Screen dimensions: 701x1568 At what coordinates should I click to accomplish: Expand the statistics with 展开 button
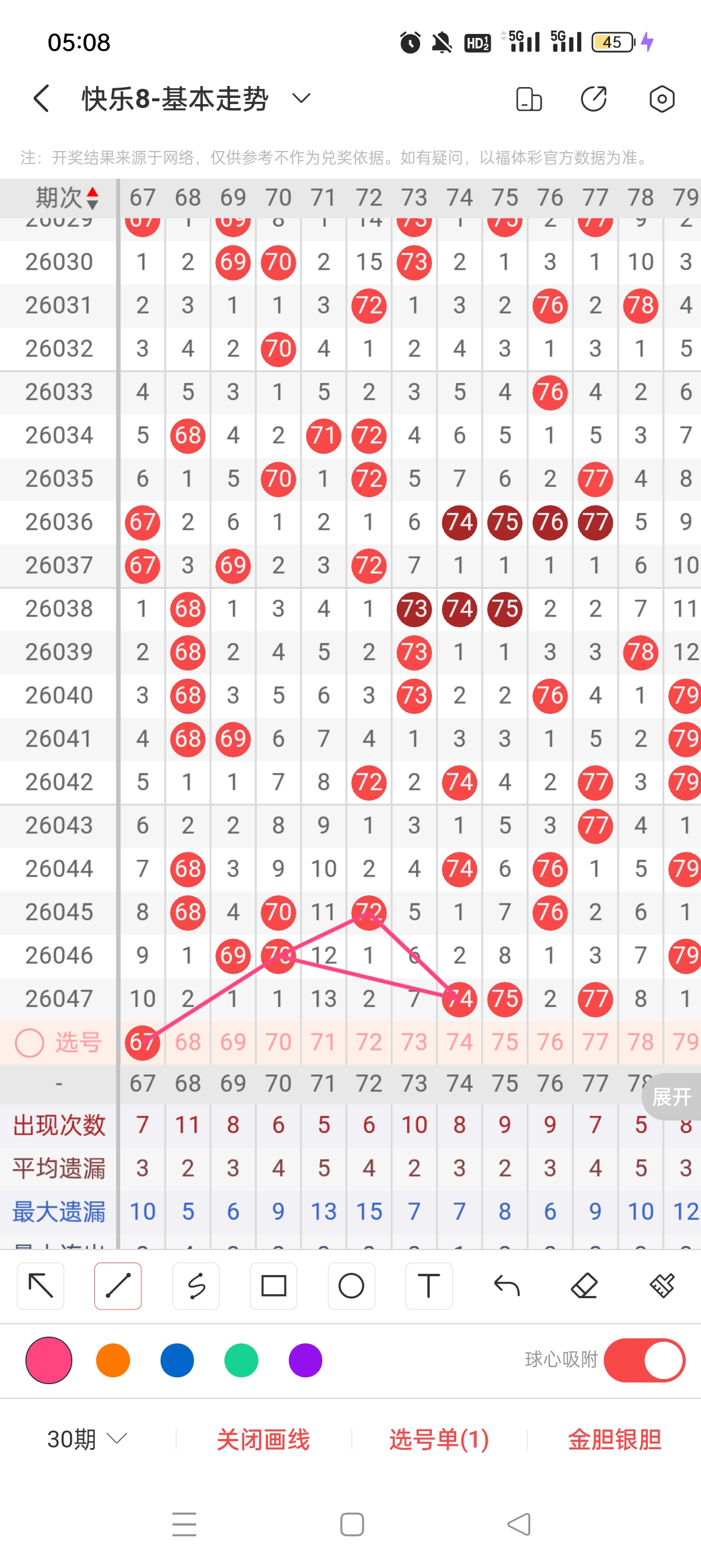671,1097
